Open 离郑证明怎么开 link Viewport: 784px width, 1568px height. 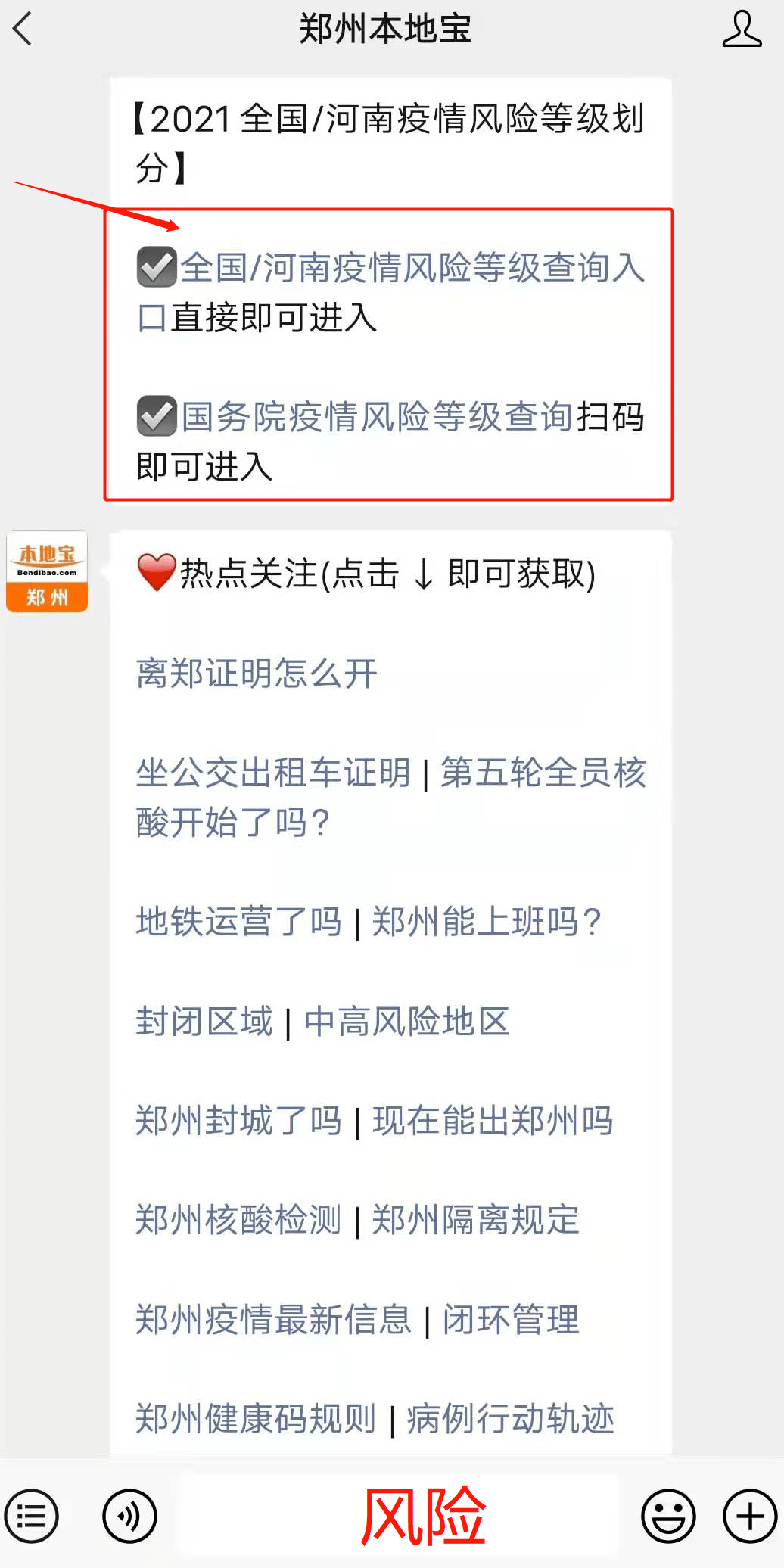[x=257, y=673]
